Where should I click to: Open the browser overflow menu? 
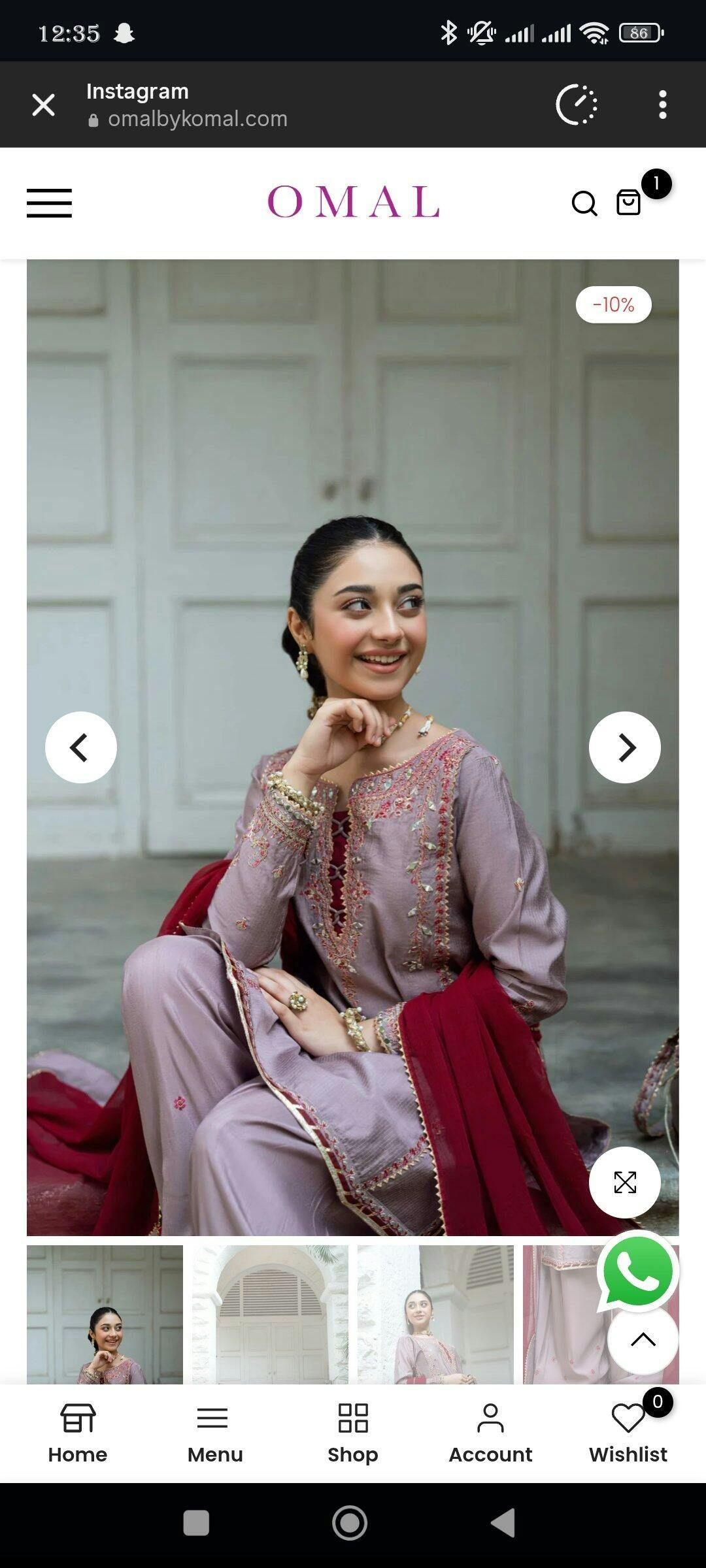[662, 105]
